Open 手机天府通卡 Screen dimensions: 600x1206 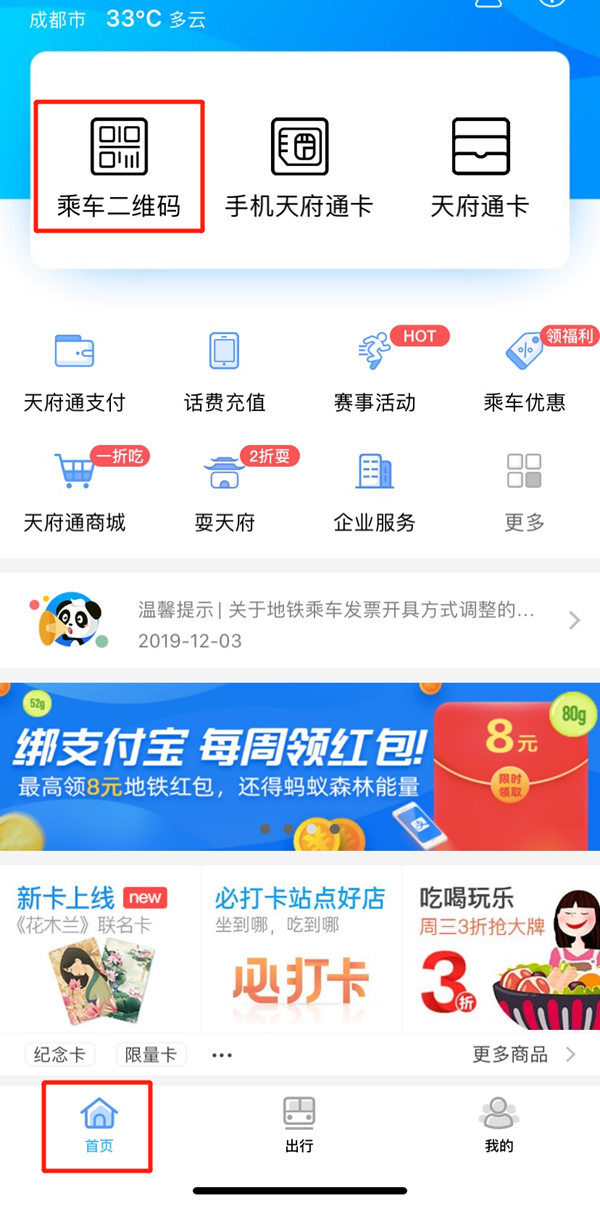click(298, 166)
